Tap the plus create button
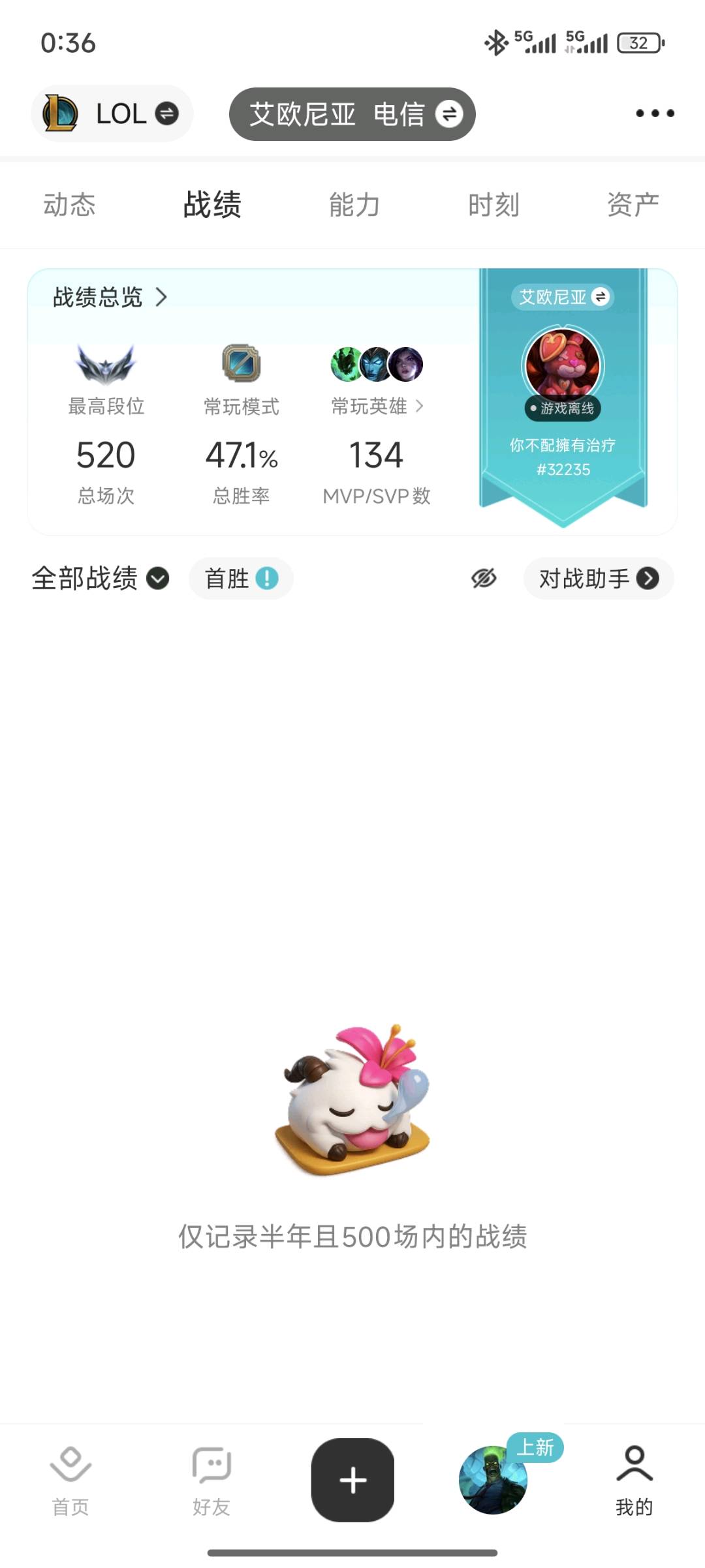Viewport: 705px width, 1568px height. (352, 1480)
